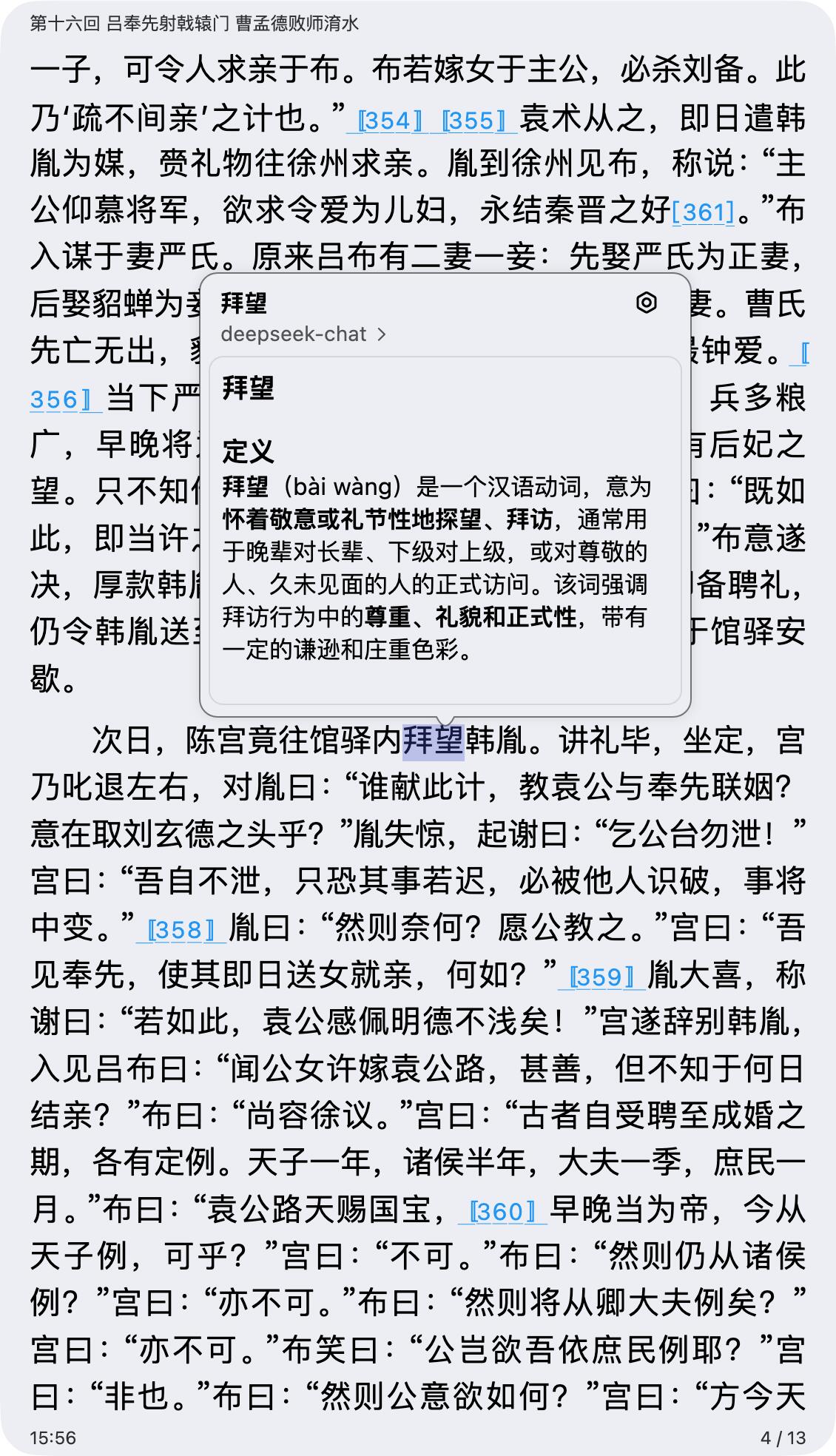Open footnote 361
Image resolution: width=836 pixels, height=1456 pixels.
coord(703,213)
